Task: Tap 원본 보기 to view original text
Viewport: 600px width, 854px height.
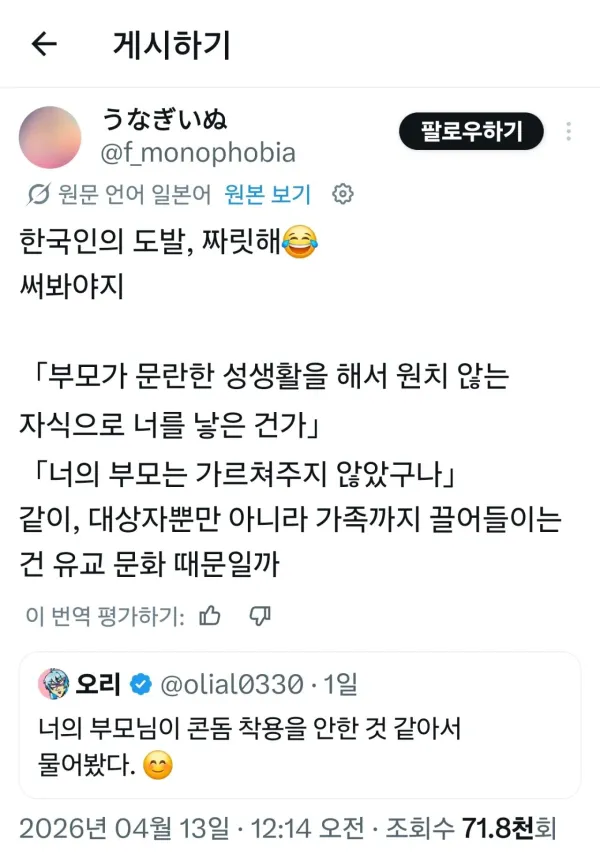Action: (268, 194)
